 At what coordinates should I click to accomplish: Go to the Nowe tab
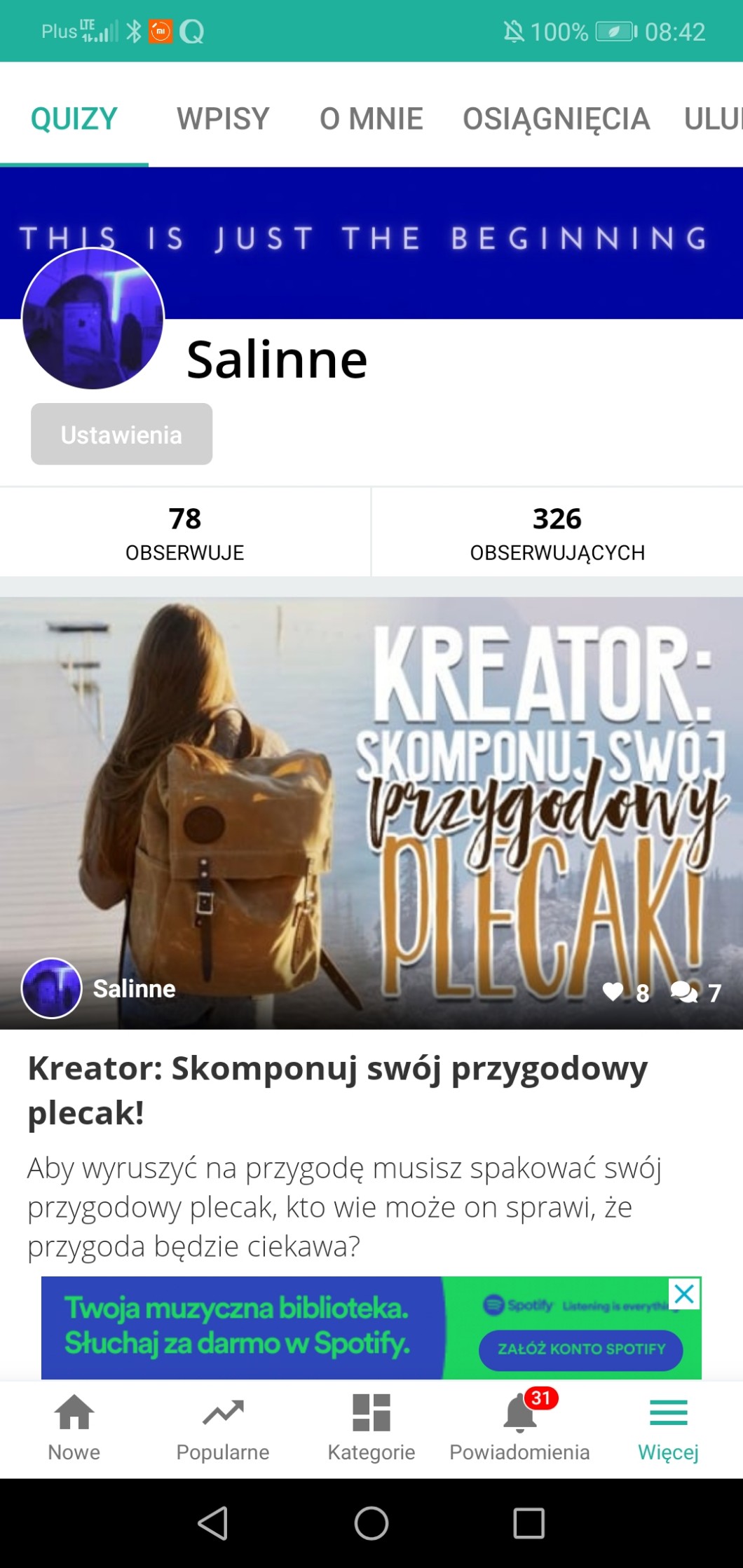(74, 1426)
